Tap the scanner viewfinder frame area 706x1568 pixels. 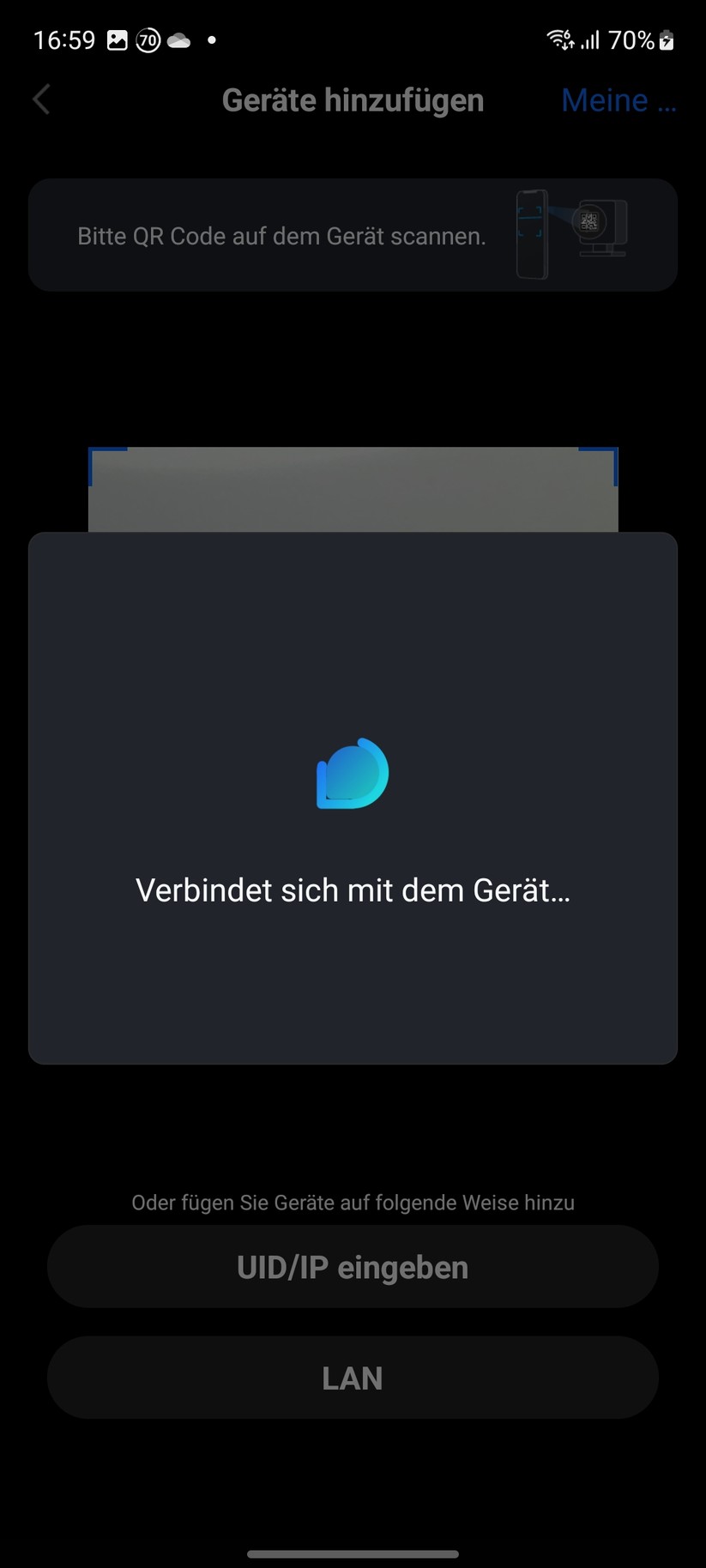(352, 489)
